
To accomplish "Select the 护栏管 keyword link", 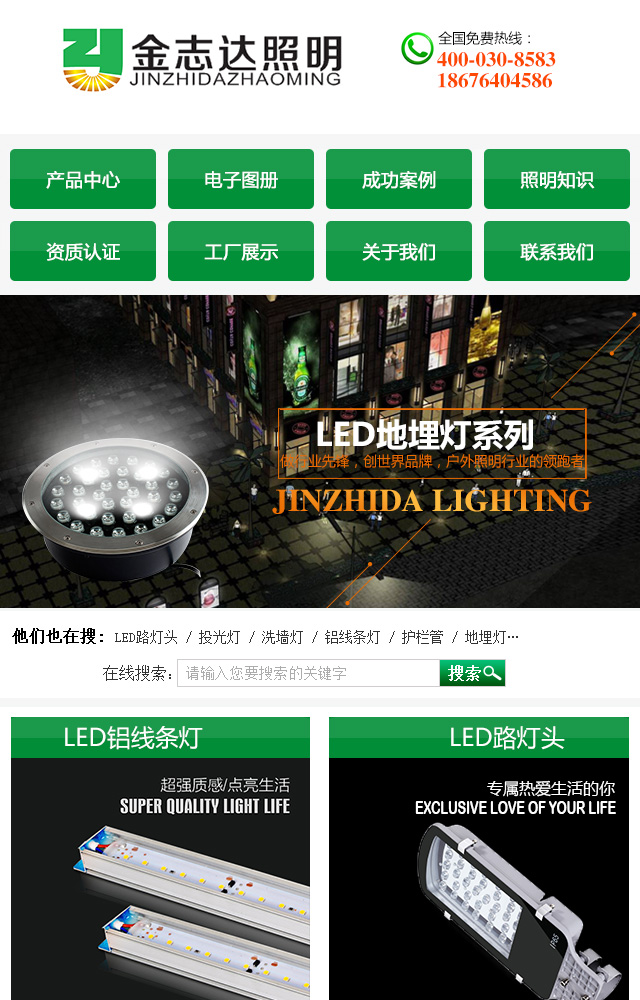I will coord(422,637).
